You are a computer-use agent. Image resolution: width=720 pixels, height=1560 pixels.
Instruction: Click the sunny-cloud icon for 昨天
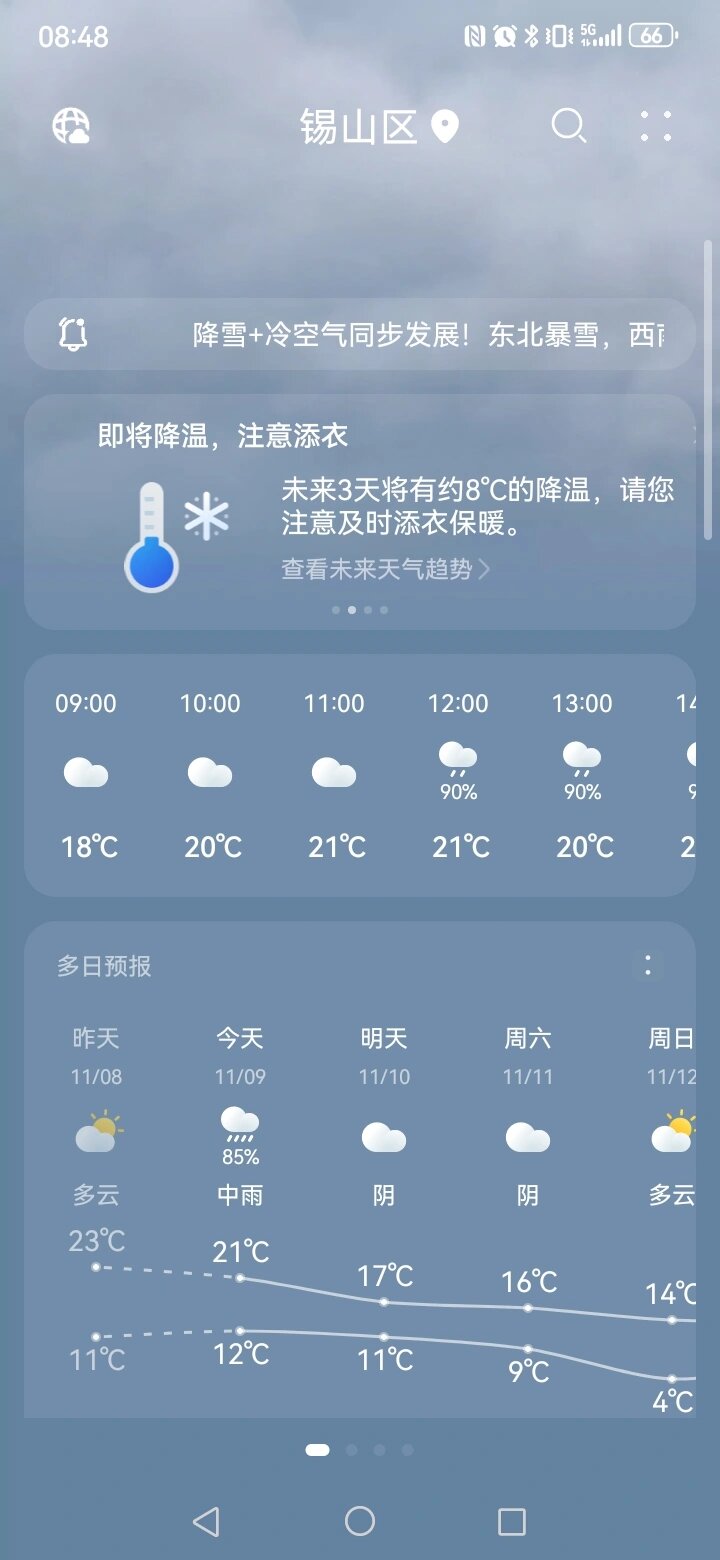click(95, 1132)
